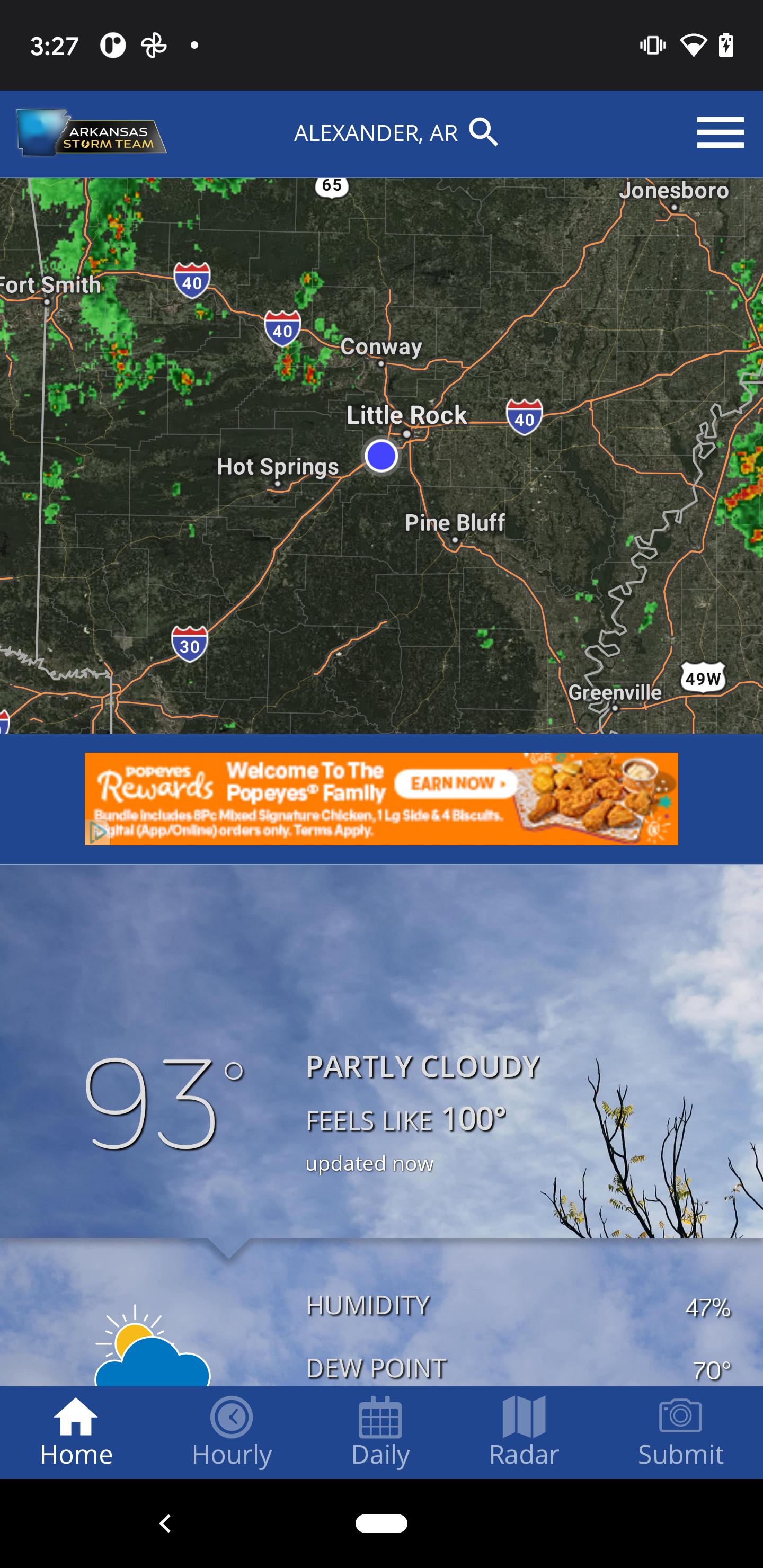Image resolution: width=763 pixels, height=1568 pixels.
Task: Switch to the Daily tab
Action: pos(380,1432)
